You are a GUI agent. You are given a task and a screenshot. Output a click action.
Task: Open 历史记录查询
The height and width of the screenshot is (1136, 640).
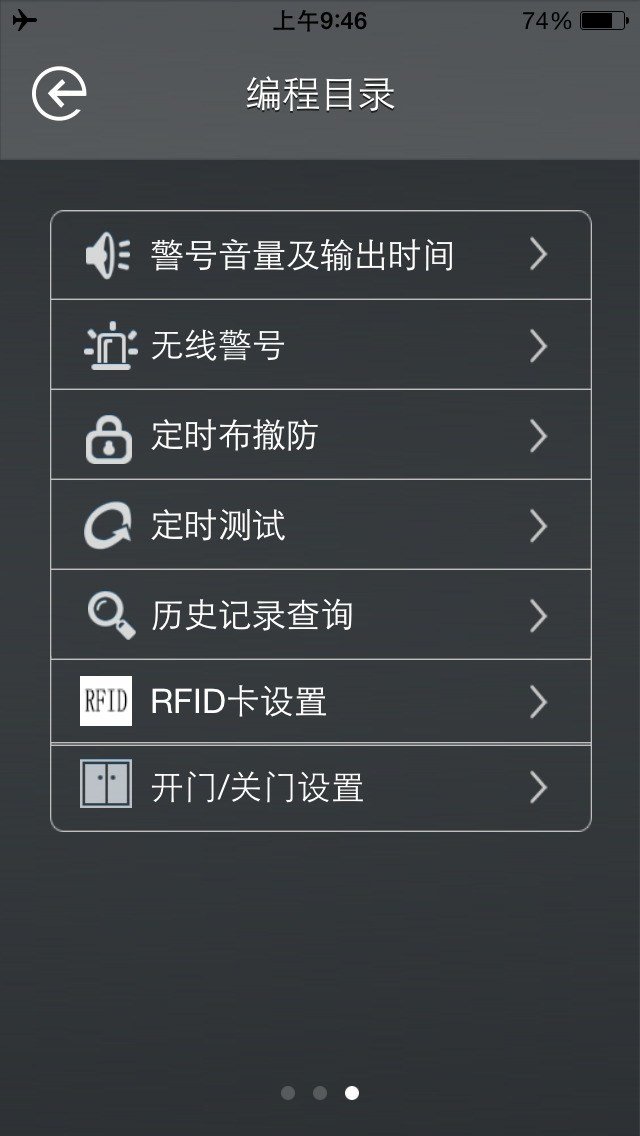(x=320, y=615)
